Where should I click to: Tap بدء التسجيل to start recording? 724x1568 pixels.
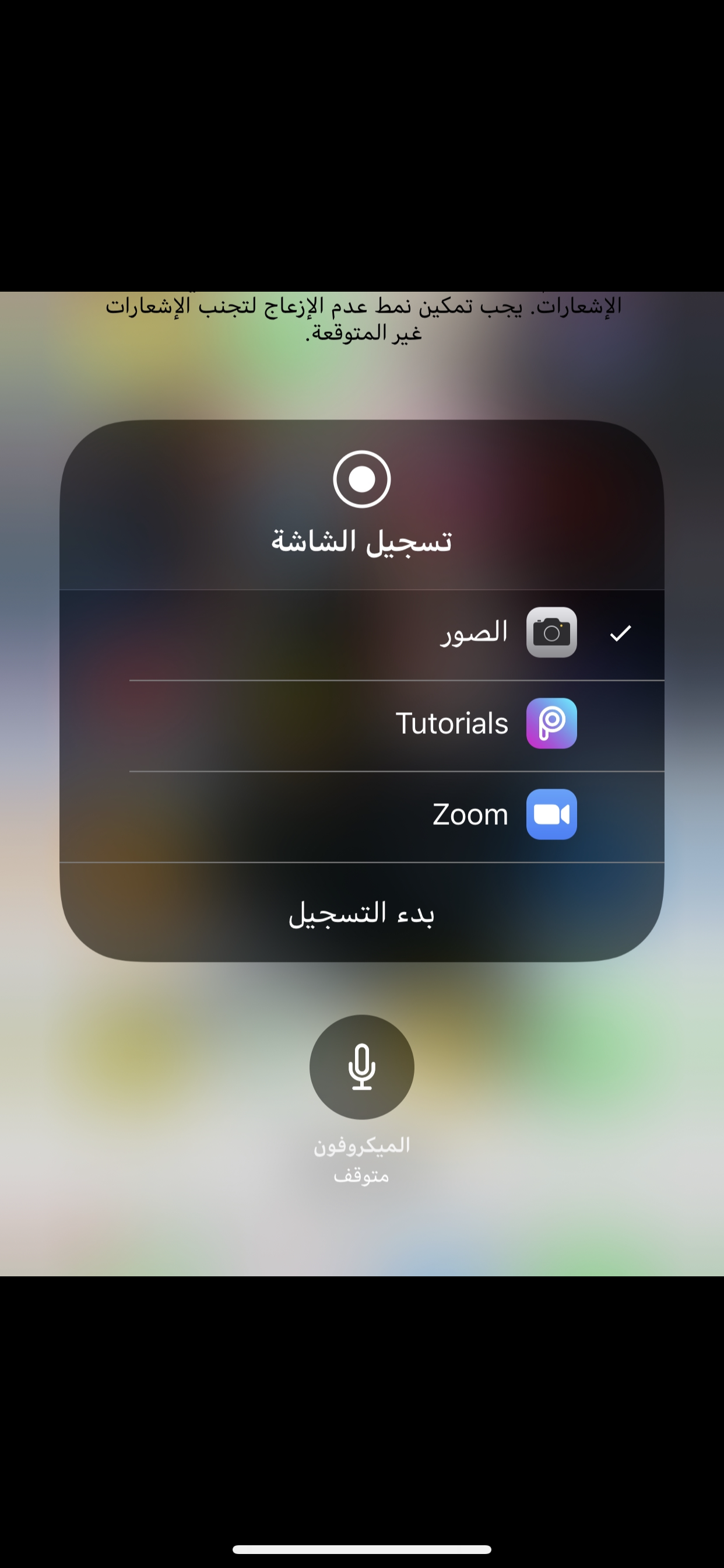coord(361,913)
